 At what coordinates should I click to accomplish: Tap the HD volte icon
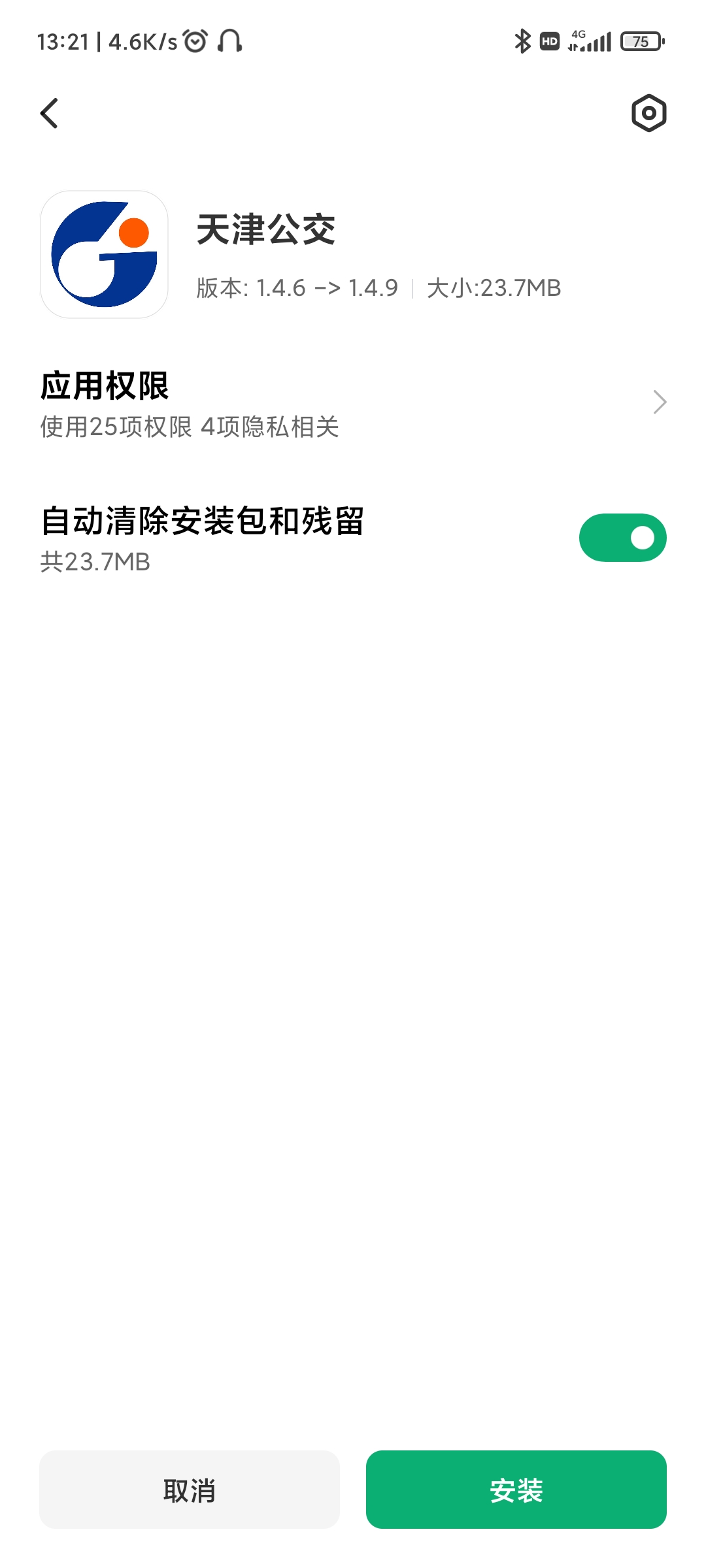tap(548, 41)
